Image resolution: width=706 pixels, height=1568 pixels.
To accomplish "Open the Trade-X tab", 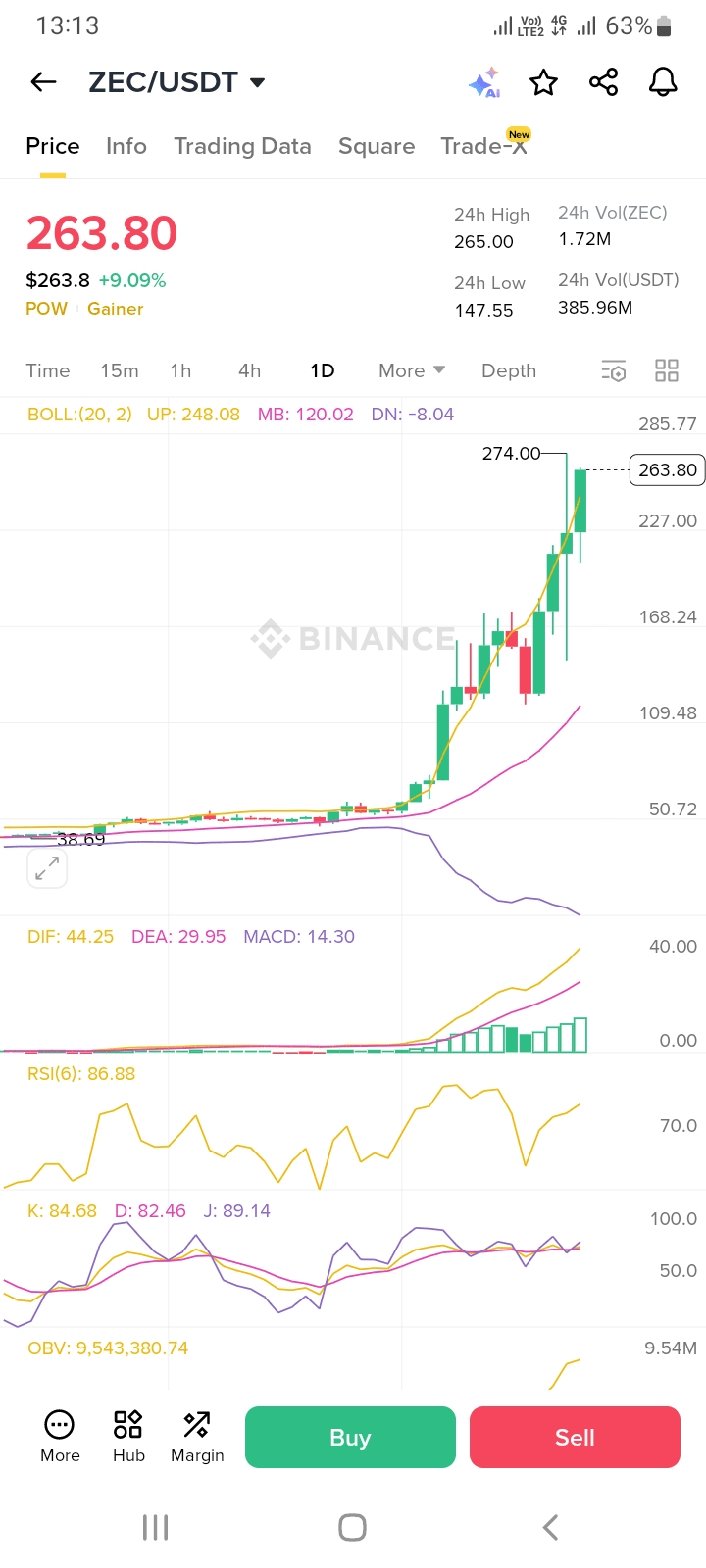I will click(485, 145).
